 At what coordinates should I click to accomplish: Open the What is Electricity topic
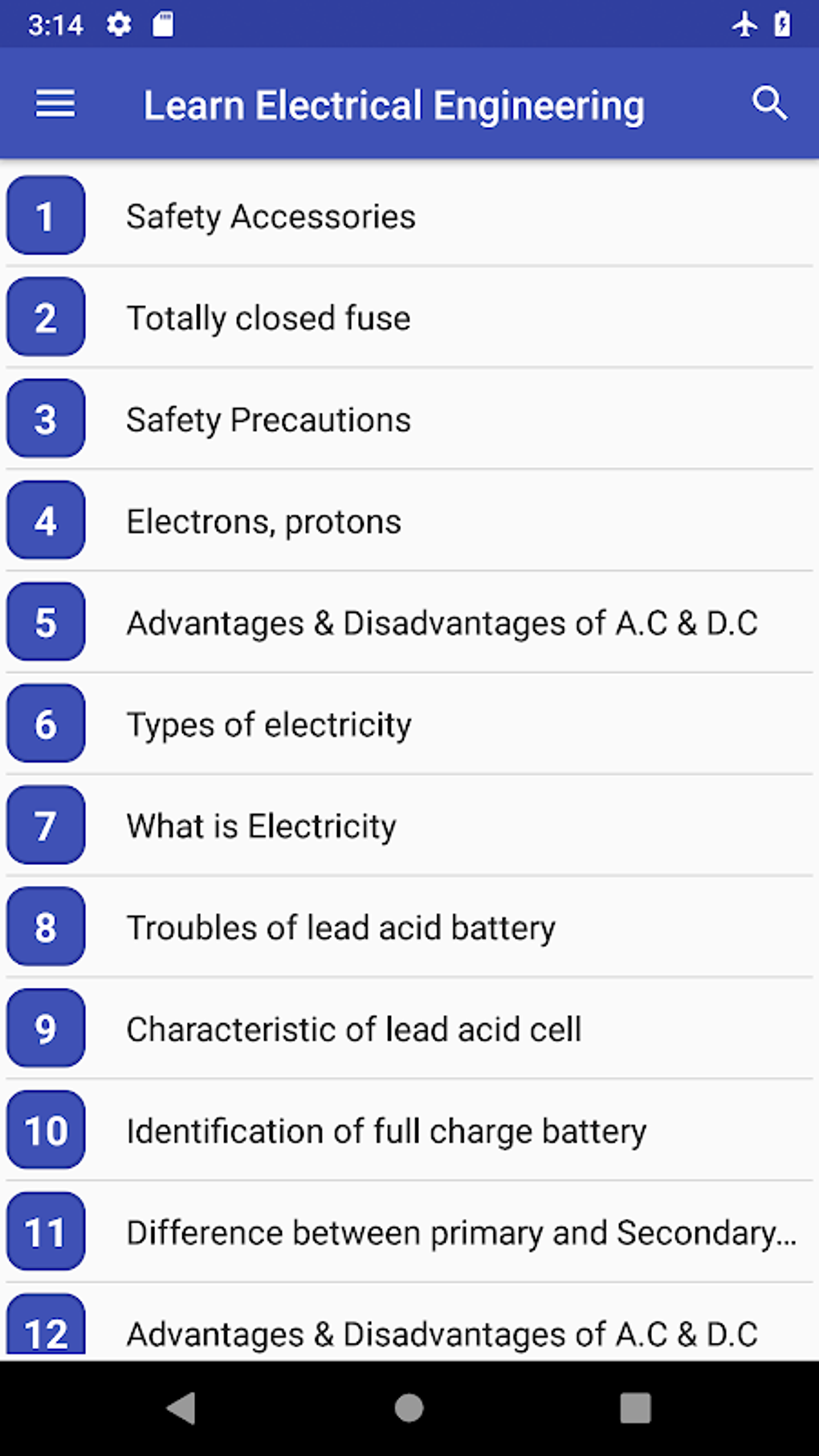tap(260, 825)
